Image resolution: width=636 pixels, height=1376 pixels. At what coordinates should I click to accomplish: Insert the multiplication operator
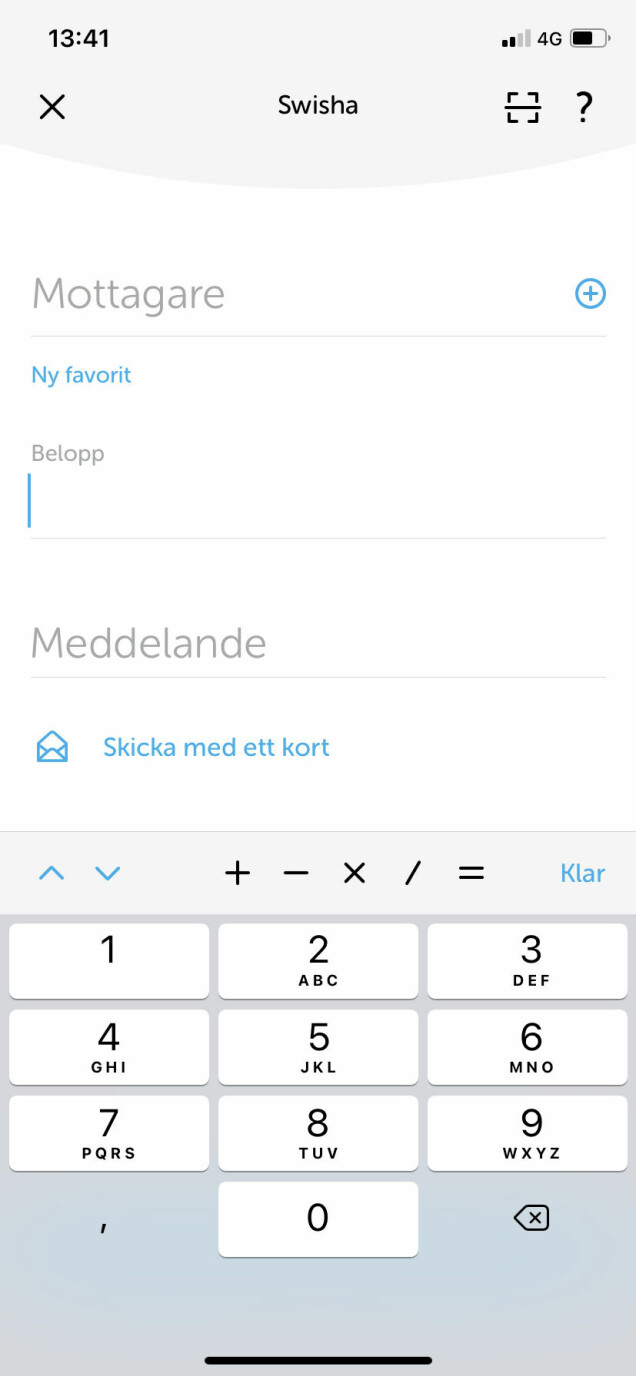[x=354, y=874]
